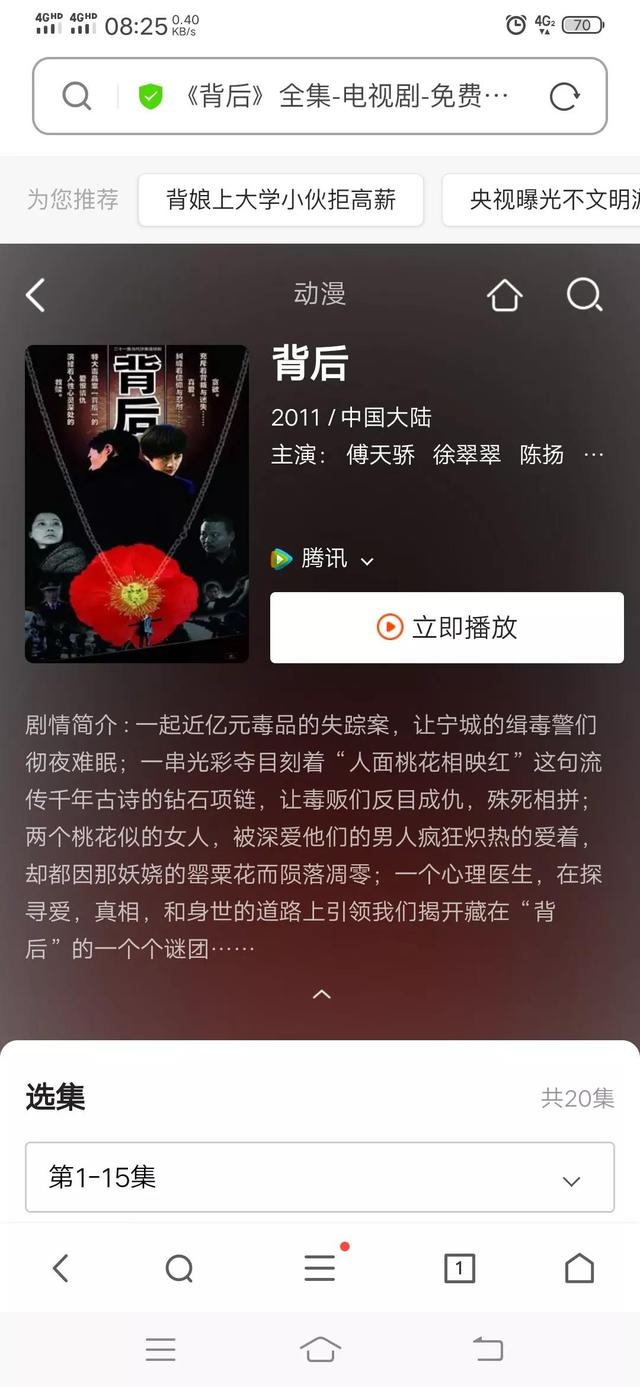The image size is (640, 1387).
Task: View open tabs via the numbered tab icon
Action: 459,1268
